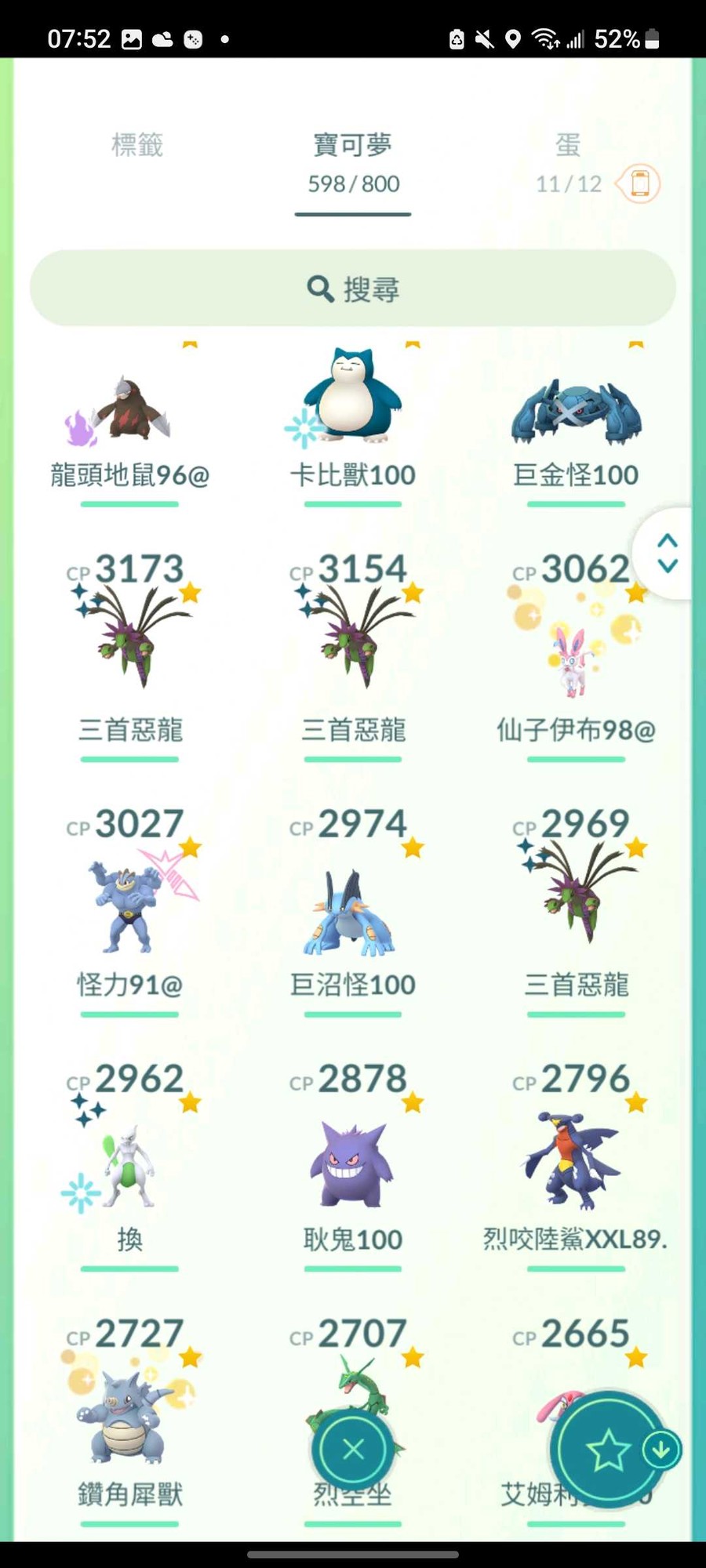Image resolution: width=706 pixels, height=1568 pixels.
Task: Tap the orange phone icon beside egg count
Action: tap(639, 184)
